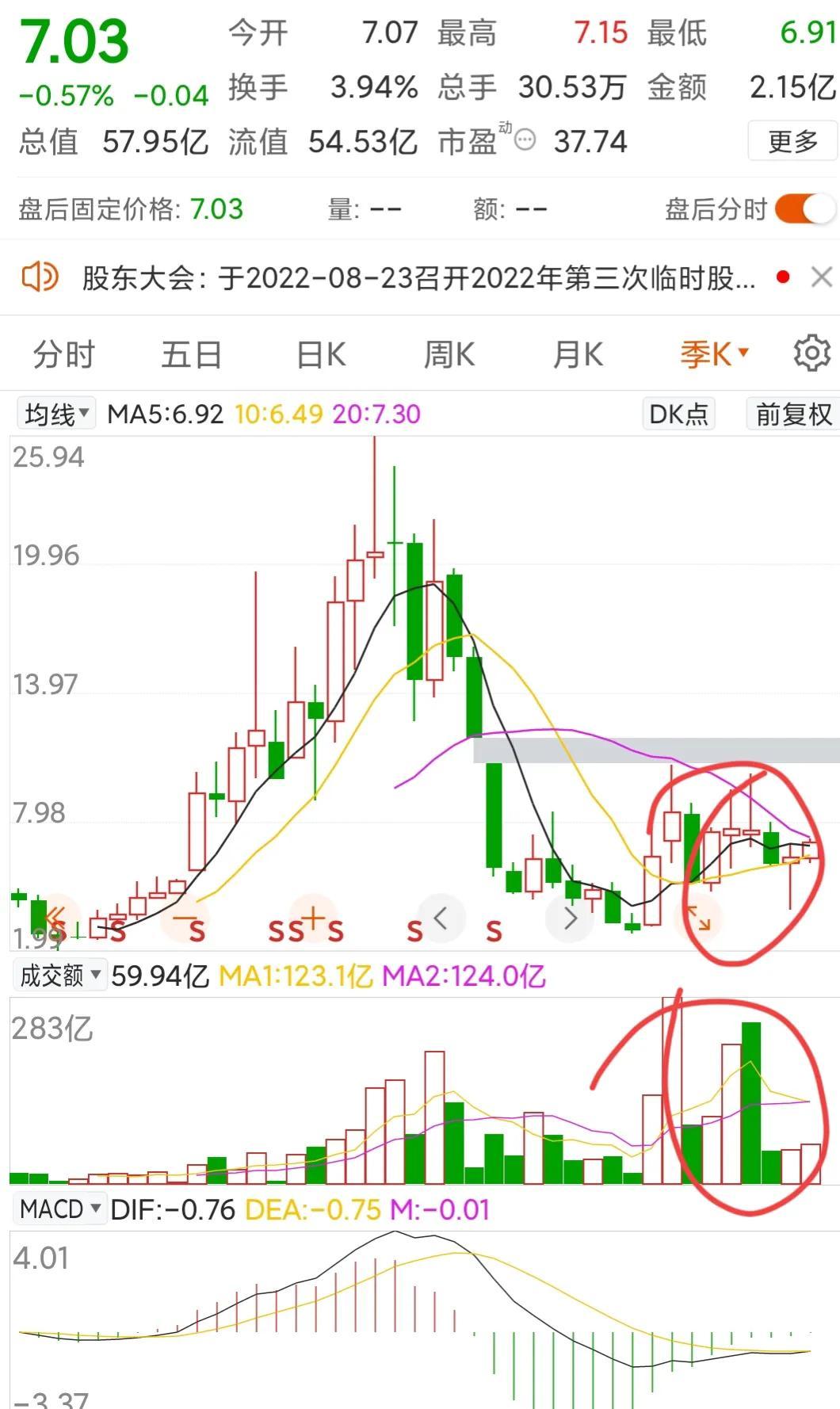Switch to the 月K chart tab
The height and width of the screenshot is (1409, 840).
[578, 354]
